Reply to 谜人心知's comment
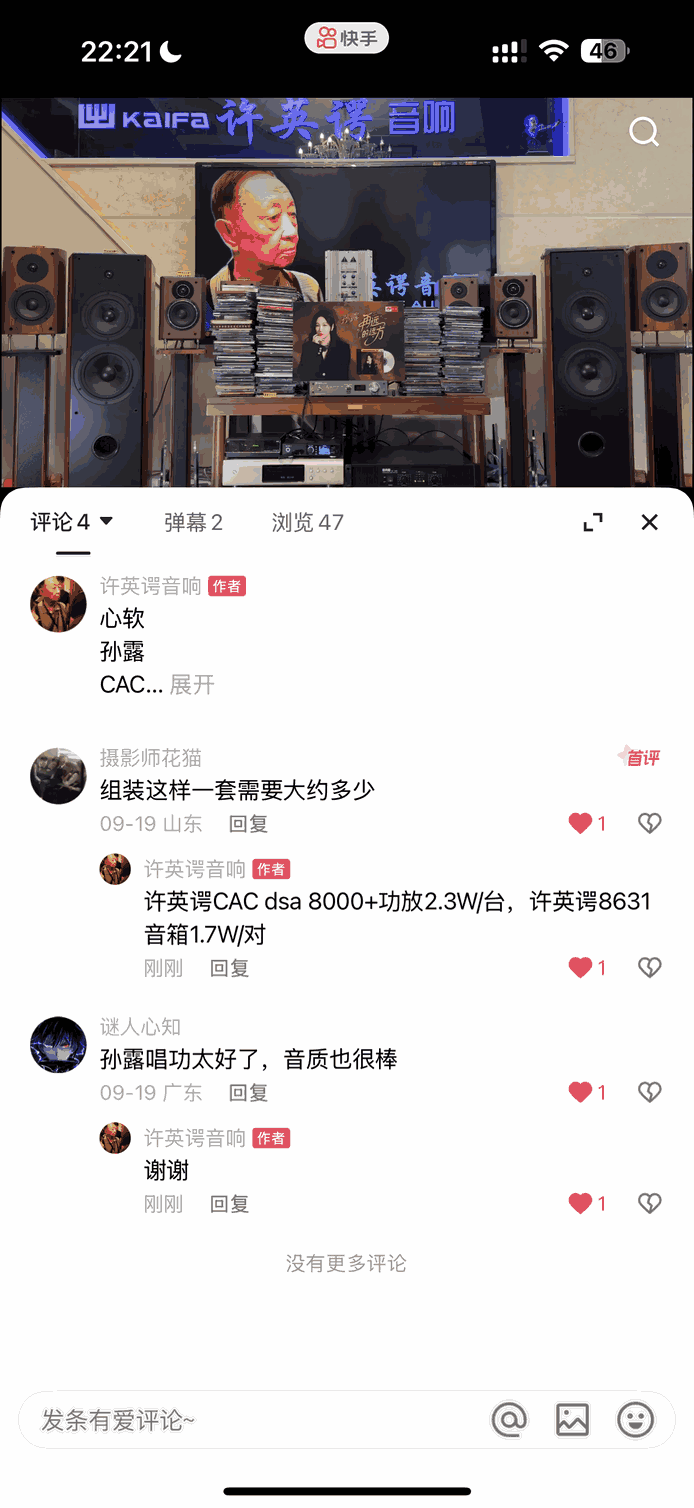This screenshot has height=1508, width=694. point(248,1093)
